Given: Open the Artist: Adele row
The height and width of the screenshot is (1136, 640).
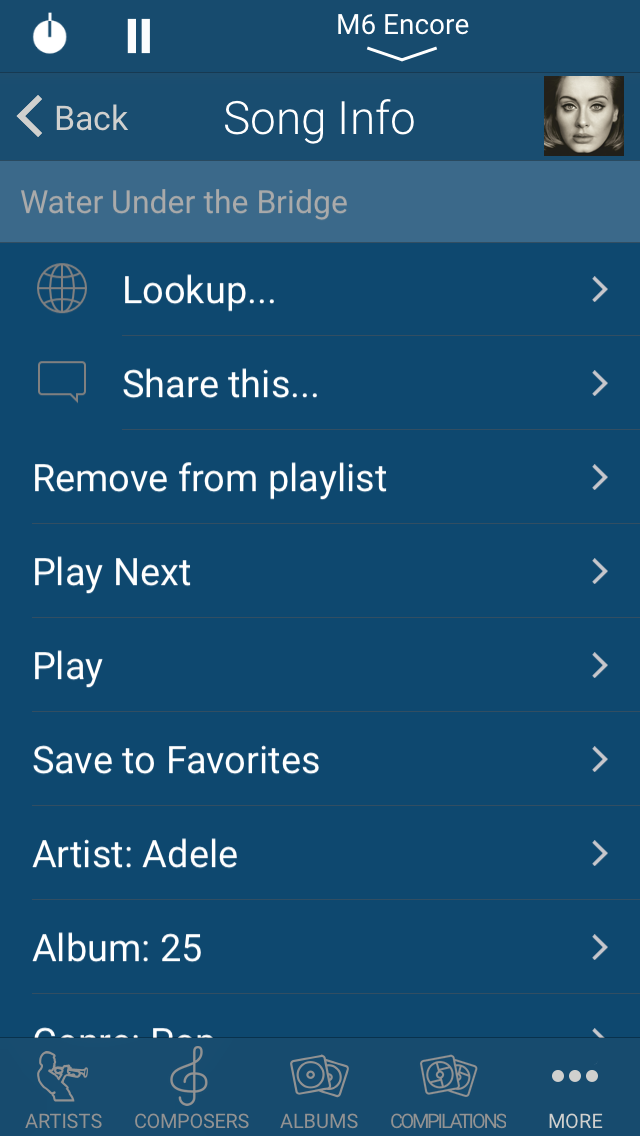Looking at the screenshot, I should tap(320, 854).
